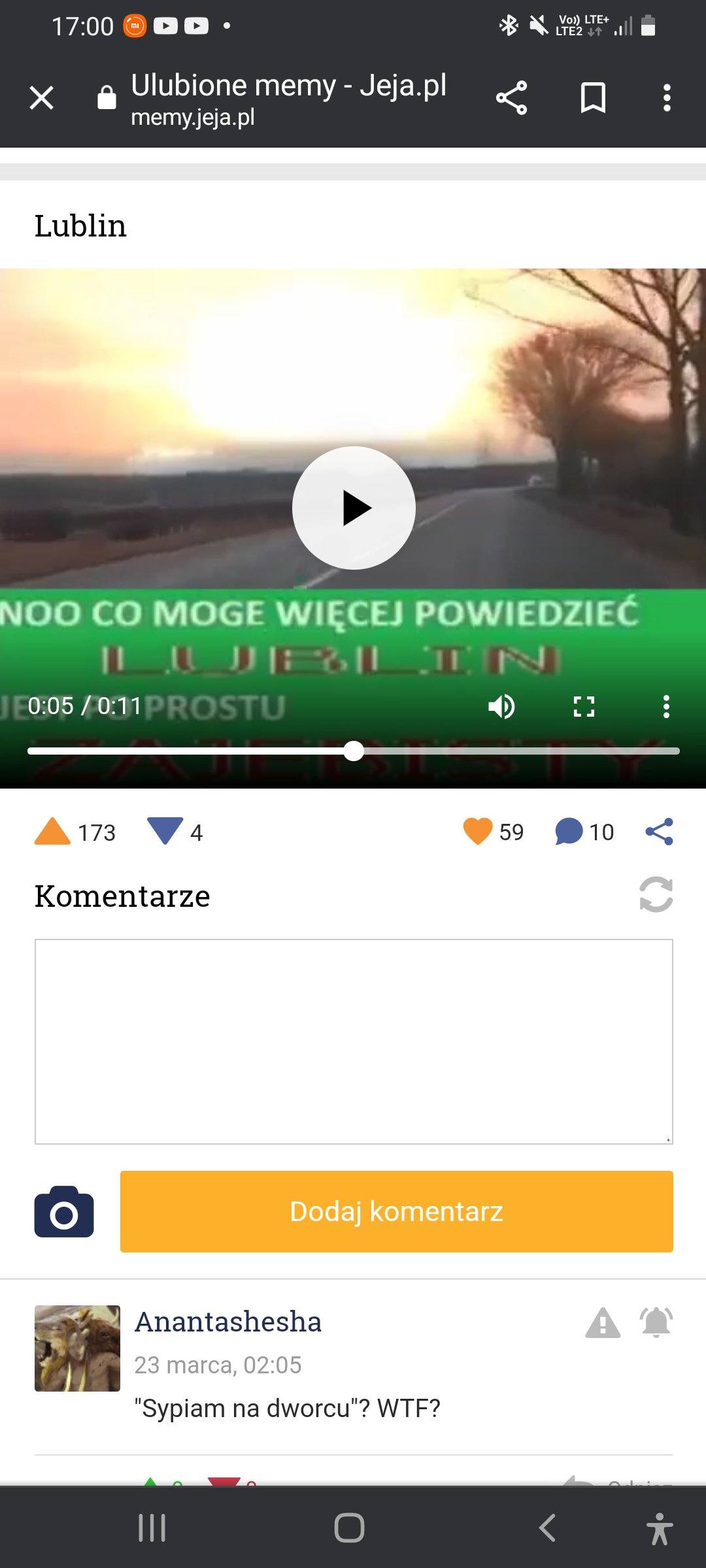Go back with the system back button

point(547,1528)
